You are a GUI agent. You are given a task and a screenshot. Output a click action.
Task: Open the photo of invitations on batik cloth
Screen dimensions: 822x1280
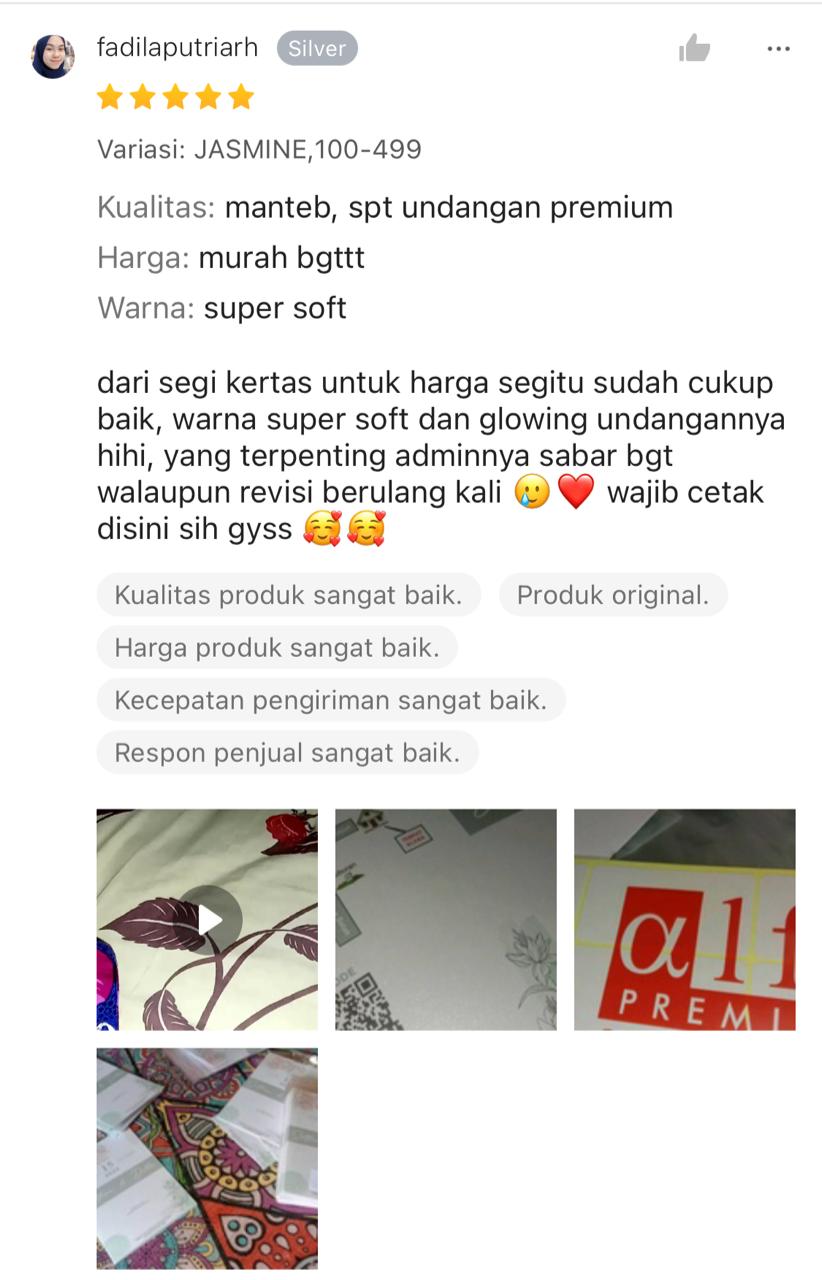point(207,1158)
